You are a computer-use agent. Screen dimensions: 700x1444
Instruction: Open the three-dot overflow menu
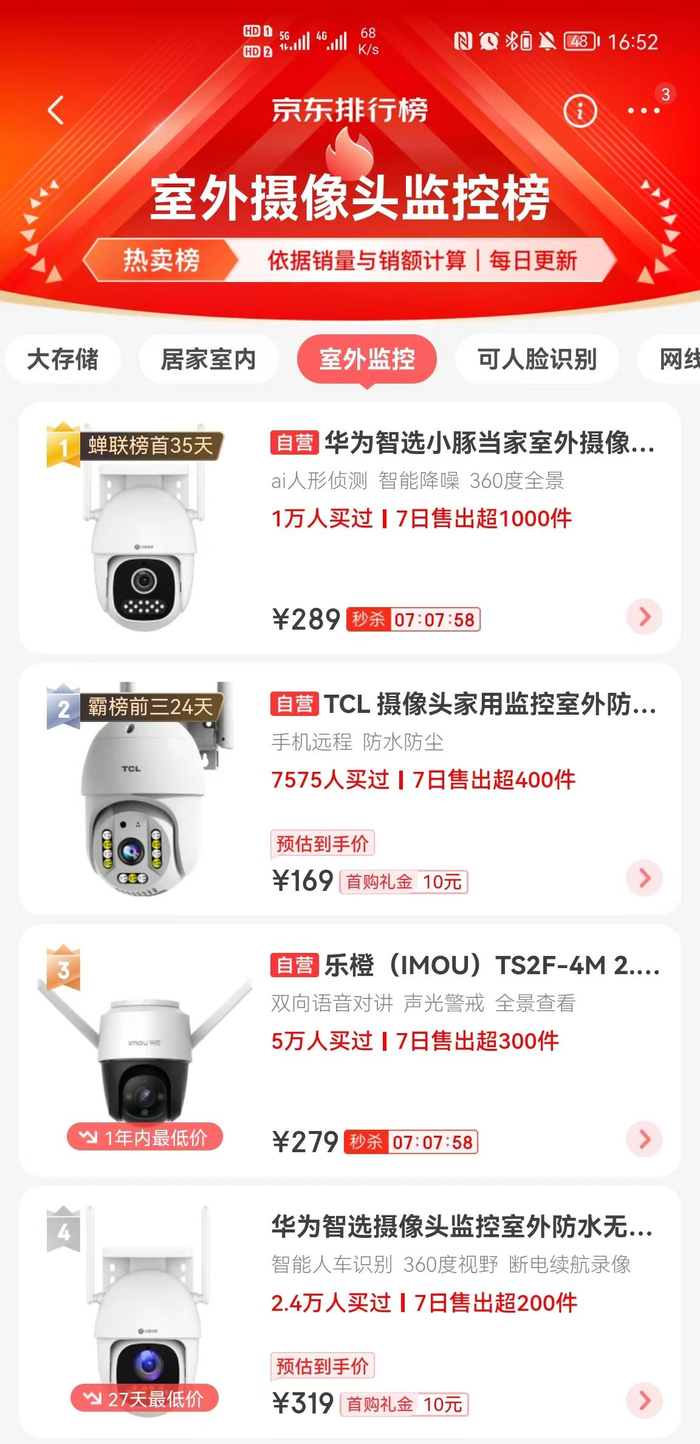point(644,111)
